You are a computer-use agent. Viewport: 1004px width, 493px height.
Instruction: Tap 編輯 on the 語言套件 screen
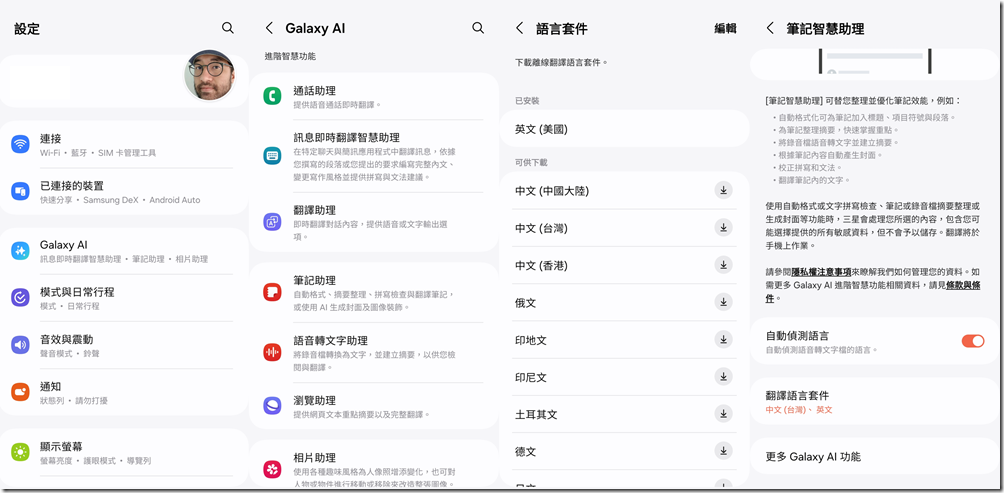click(725, 29)
